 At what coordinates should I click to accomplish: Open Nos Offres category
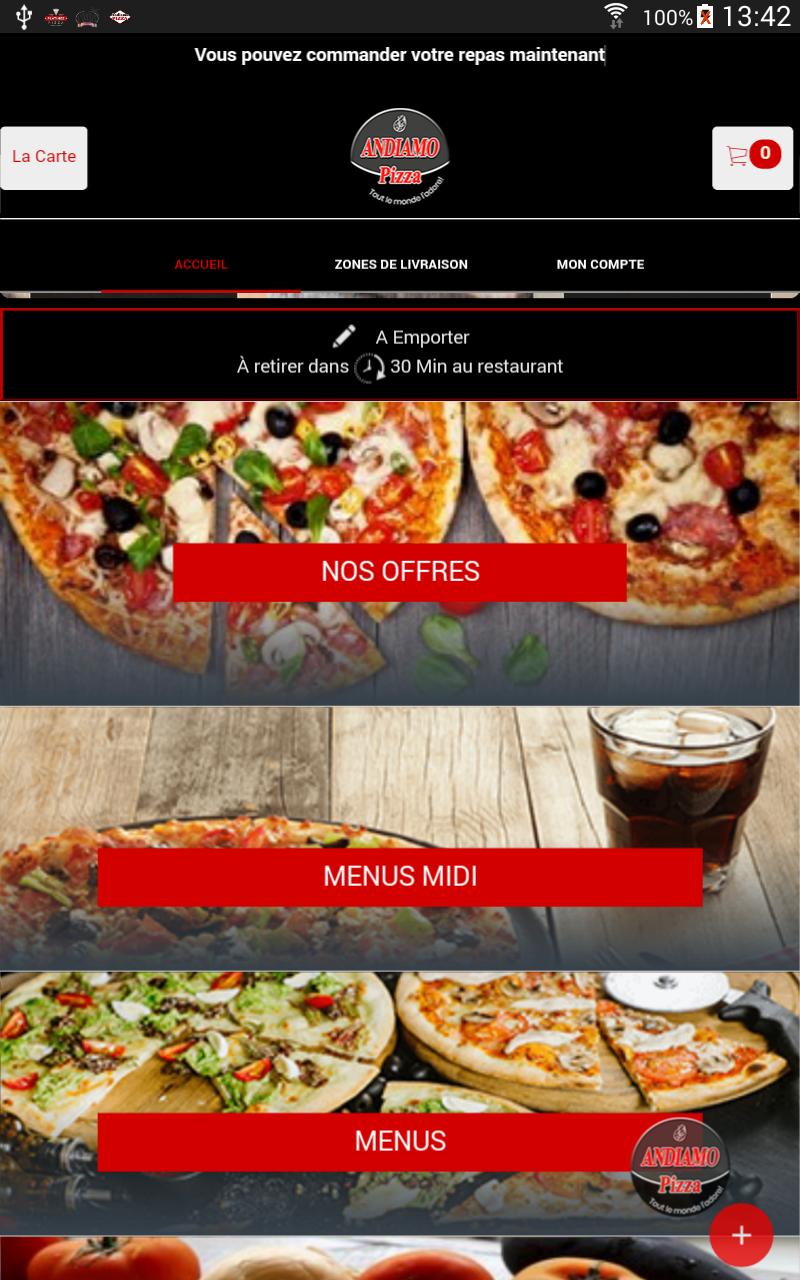pyautogui.click(x=400, y=571)
